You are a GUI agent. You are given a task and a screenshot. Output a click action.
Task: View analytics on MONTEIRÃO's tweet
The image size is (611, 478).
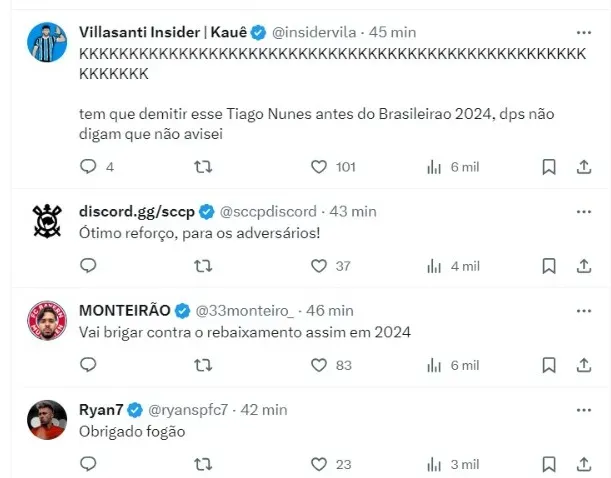[434, 365]
